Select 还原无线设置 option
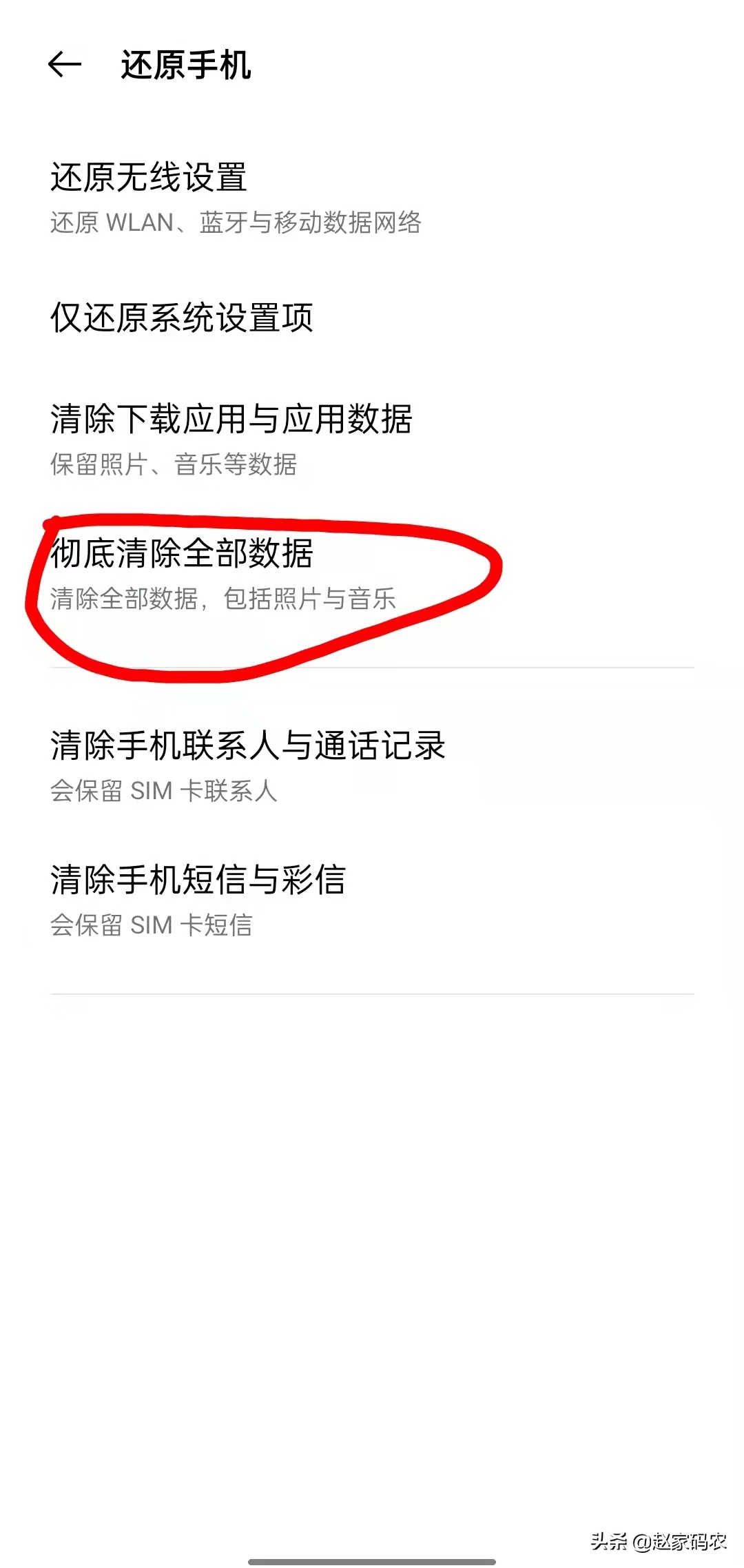Screen dimensions: 744x1568 coord(152,176)
